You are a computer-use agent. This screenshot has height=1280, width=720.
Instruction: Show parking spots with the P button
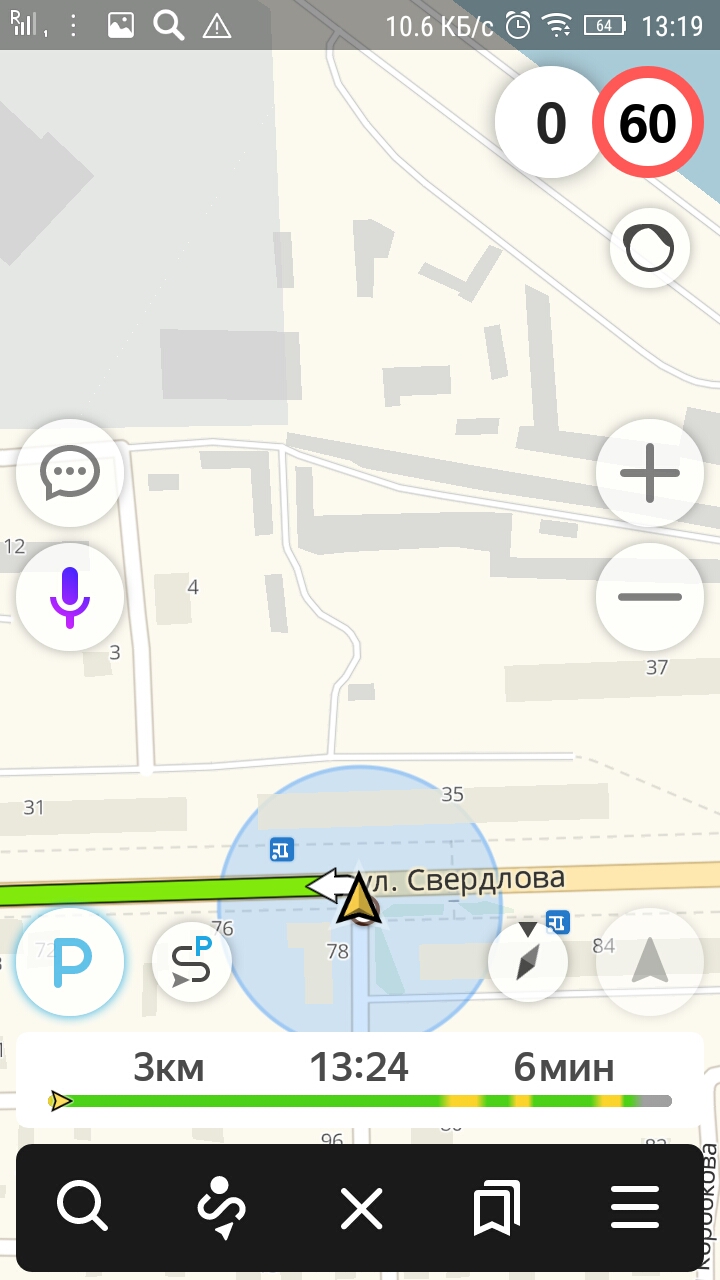70,961
